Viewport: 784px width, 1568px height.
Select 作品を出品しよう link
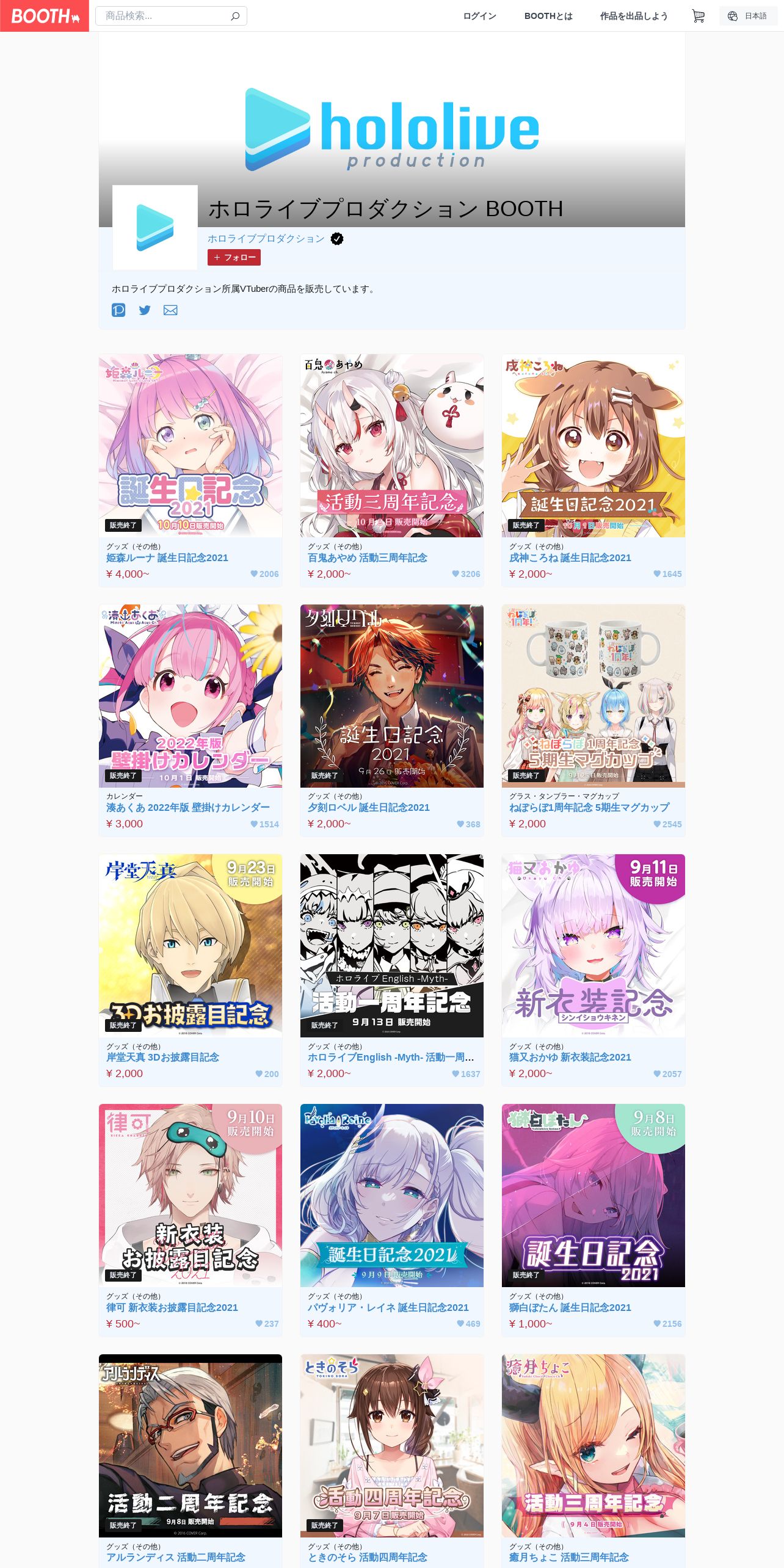633,16
